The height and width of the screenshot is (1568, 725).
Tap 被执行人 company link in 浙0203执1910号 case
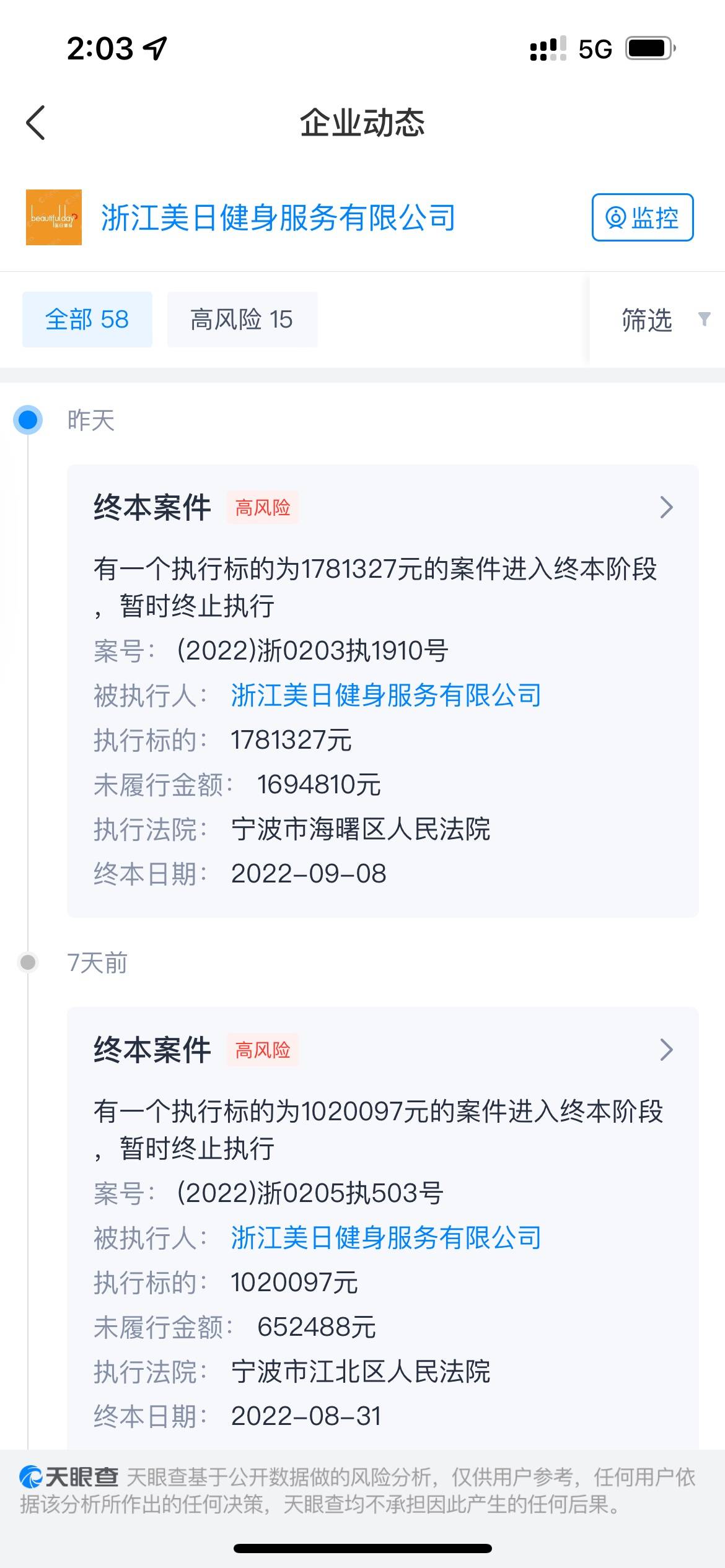(x=385, y=695)
